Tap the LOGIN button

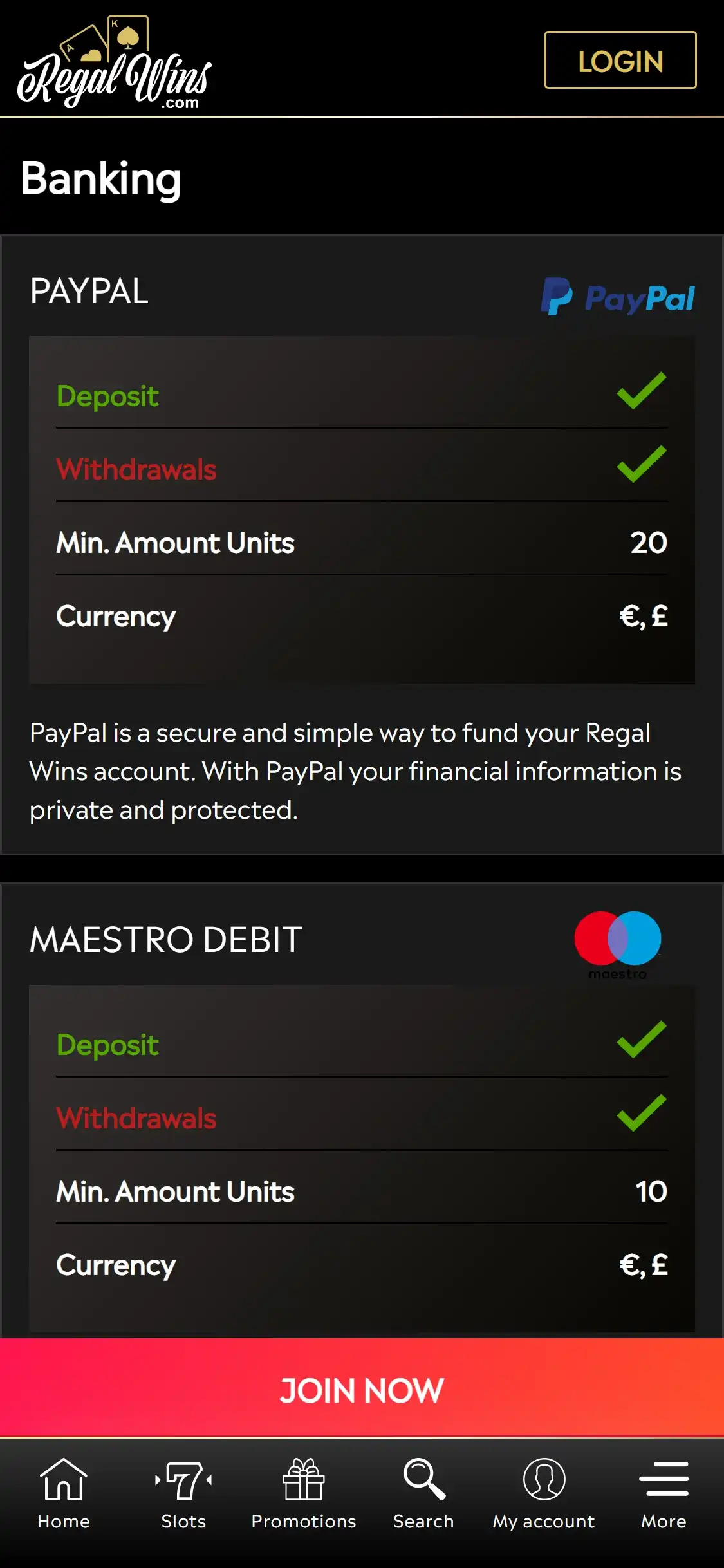pos(620,60)
